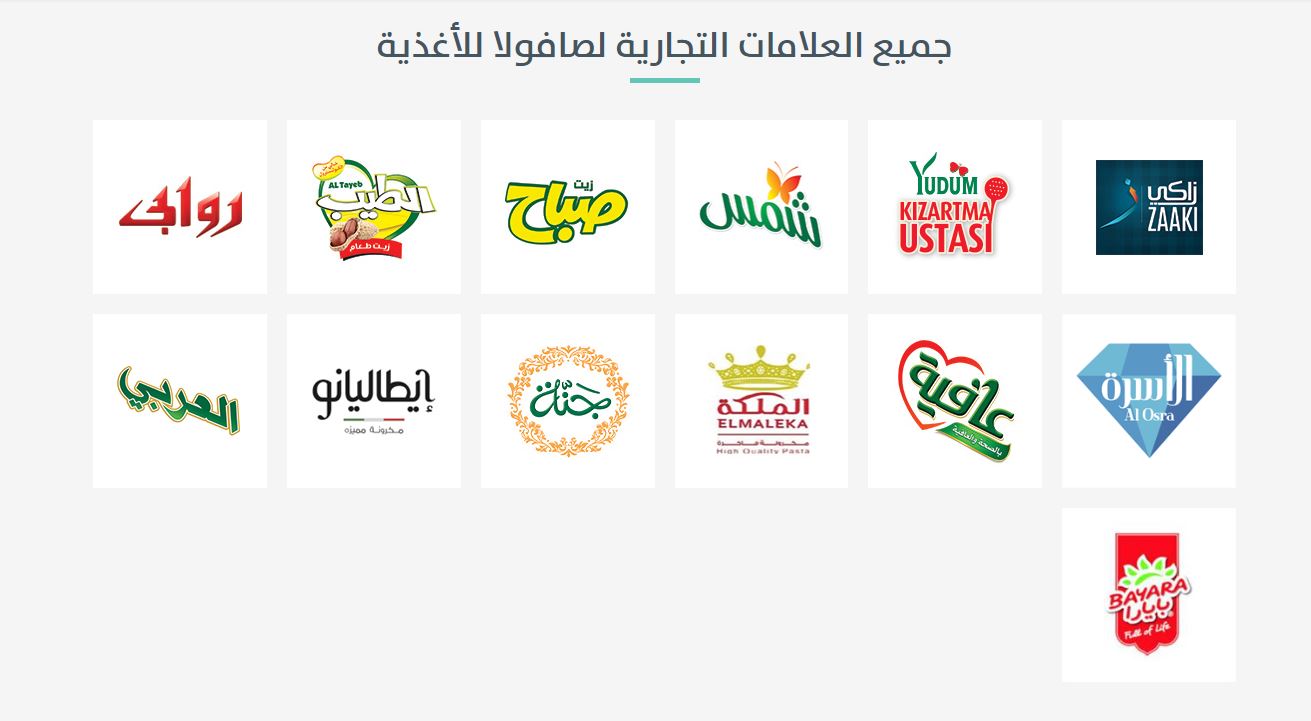
Task: Open the red Rawaby (روابي) brand tile
Action: coord(180,207)
